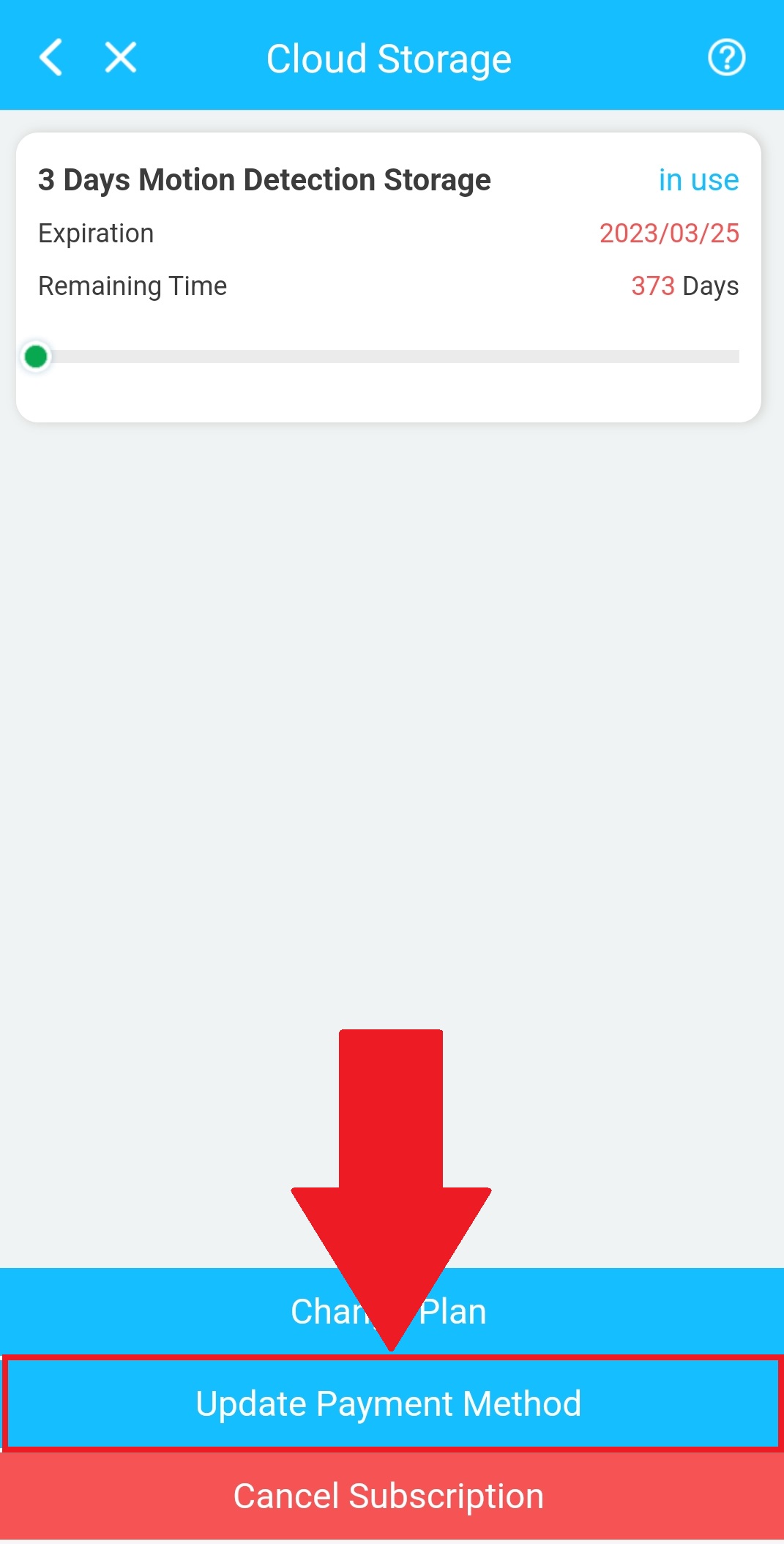Close the Cloud Storage page
Image resolution: width=784 pixels, height=1544 pixels.
point(121,57)
